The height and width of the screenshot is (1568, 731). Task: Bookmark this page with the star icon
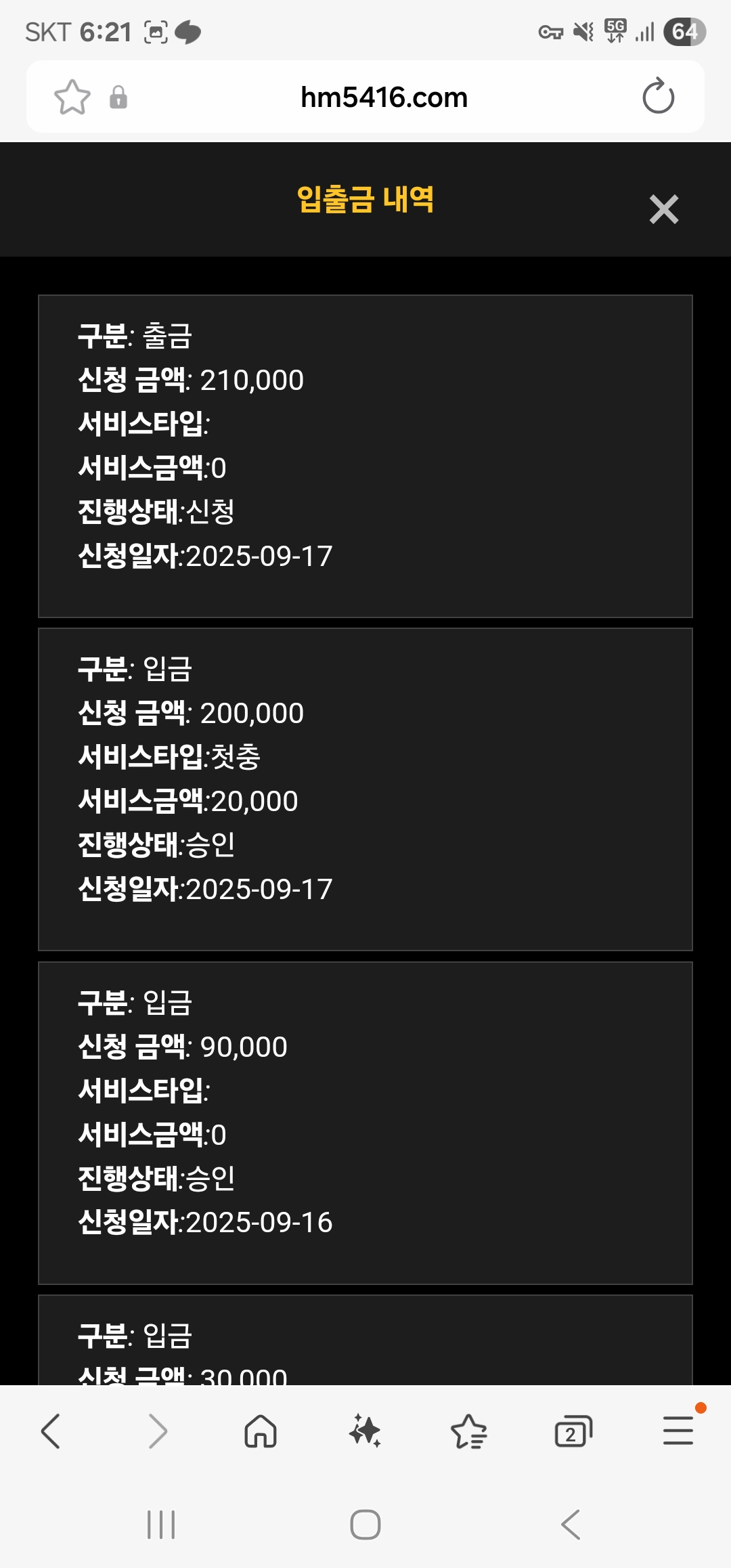coord(72,97)
